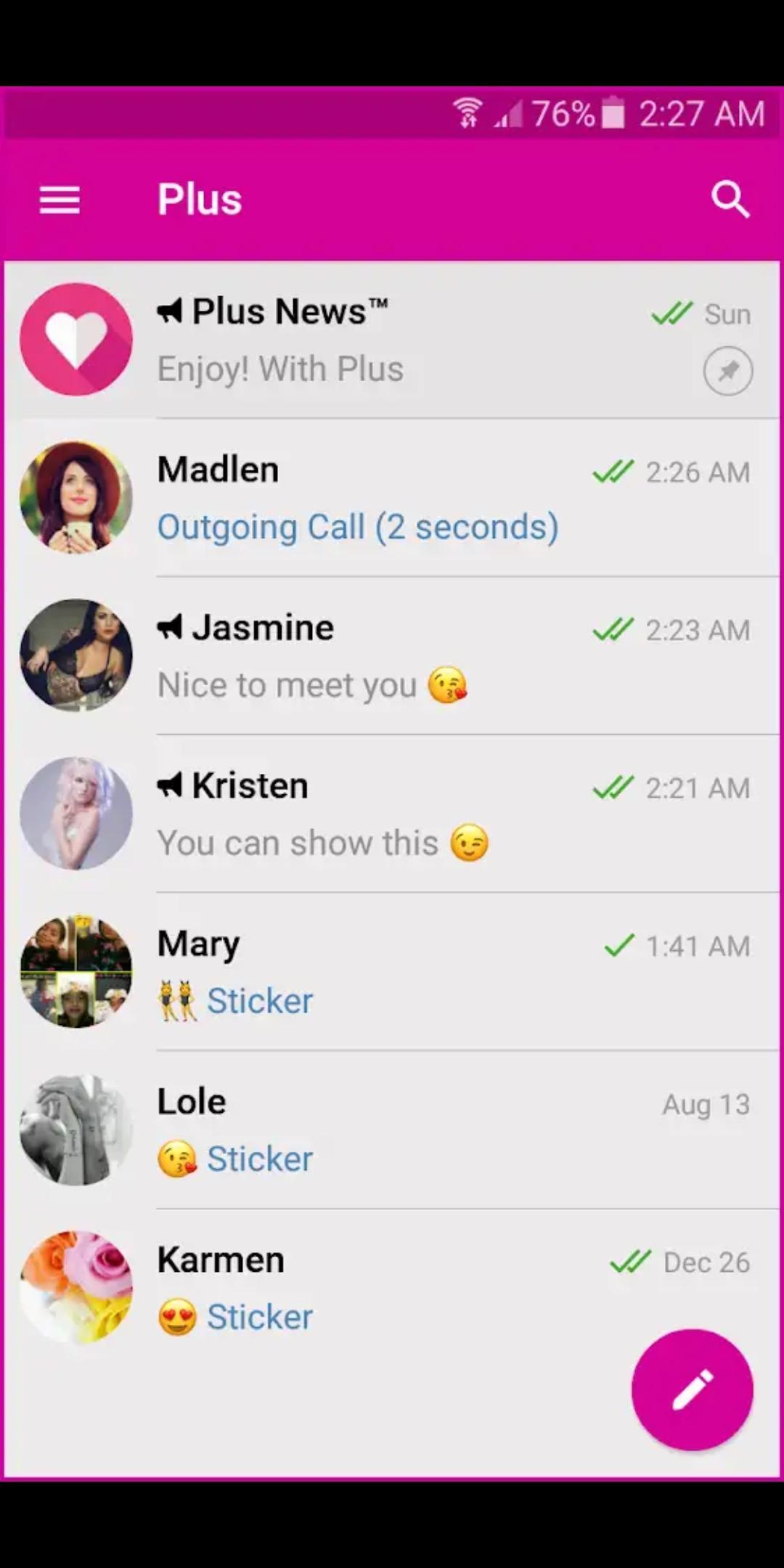784x1568 pixels.
Task: Open the chat with Lole
Action: [392, 1130]
